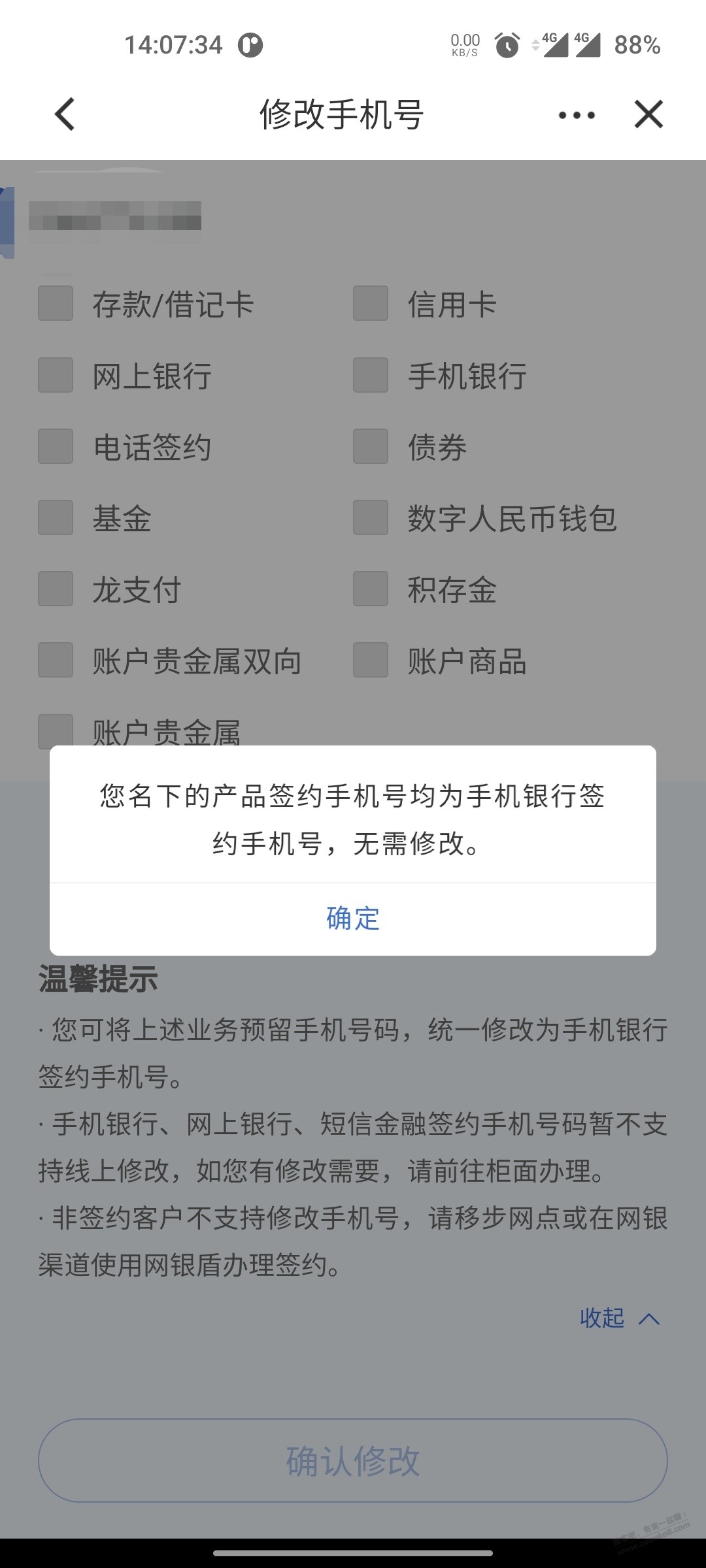Tap 确定 to dismiss the dialog
Image resolution: width=706 pixels, height=1568 pixels.
tap(353, 919)
